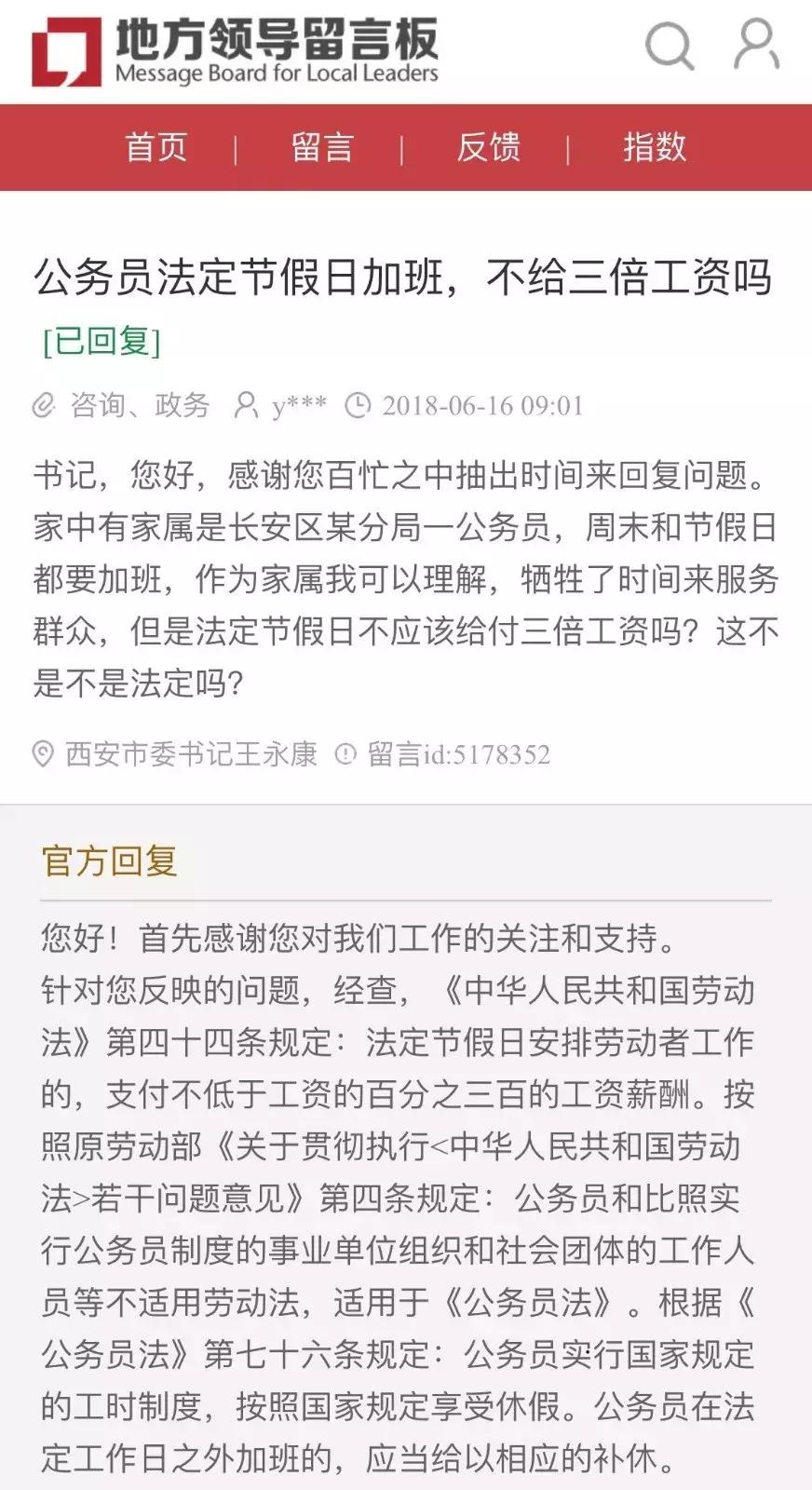Select the username y***

(298, 404)
